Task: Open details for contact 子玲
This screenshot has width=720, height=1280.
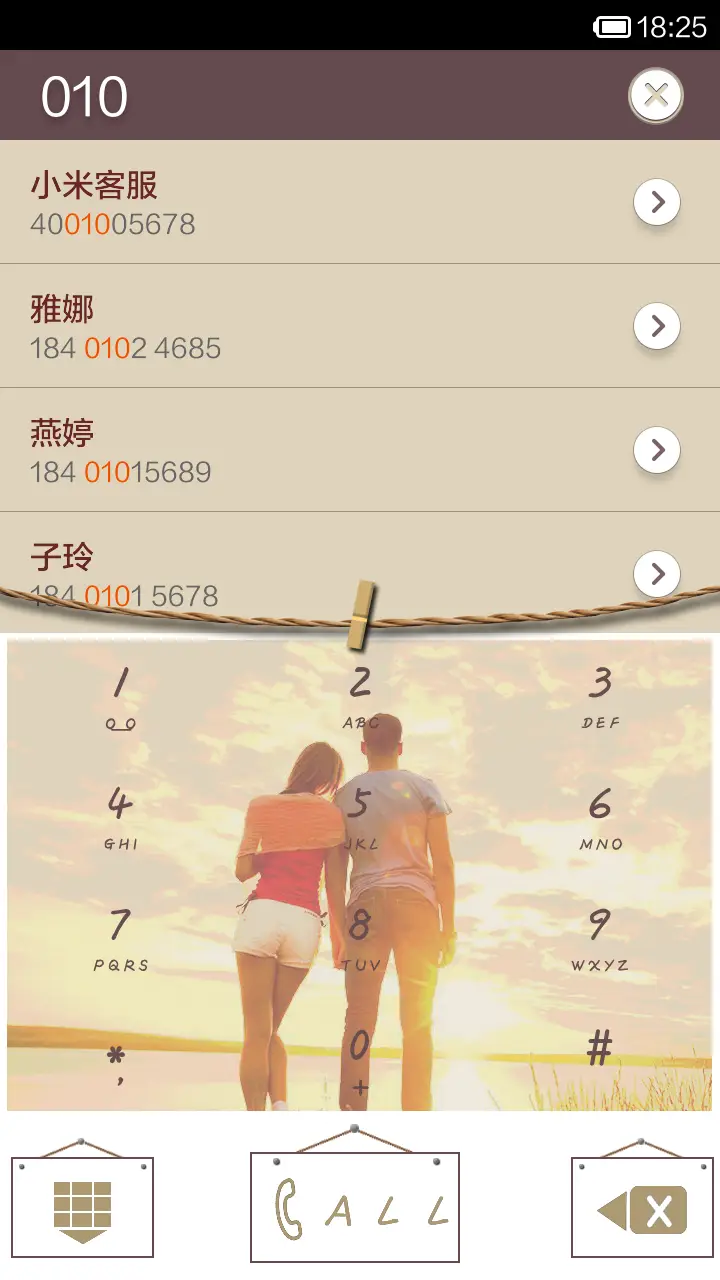Action: coord(657,573)
